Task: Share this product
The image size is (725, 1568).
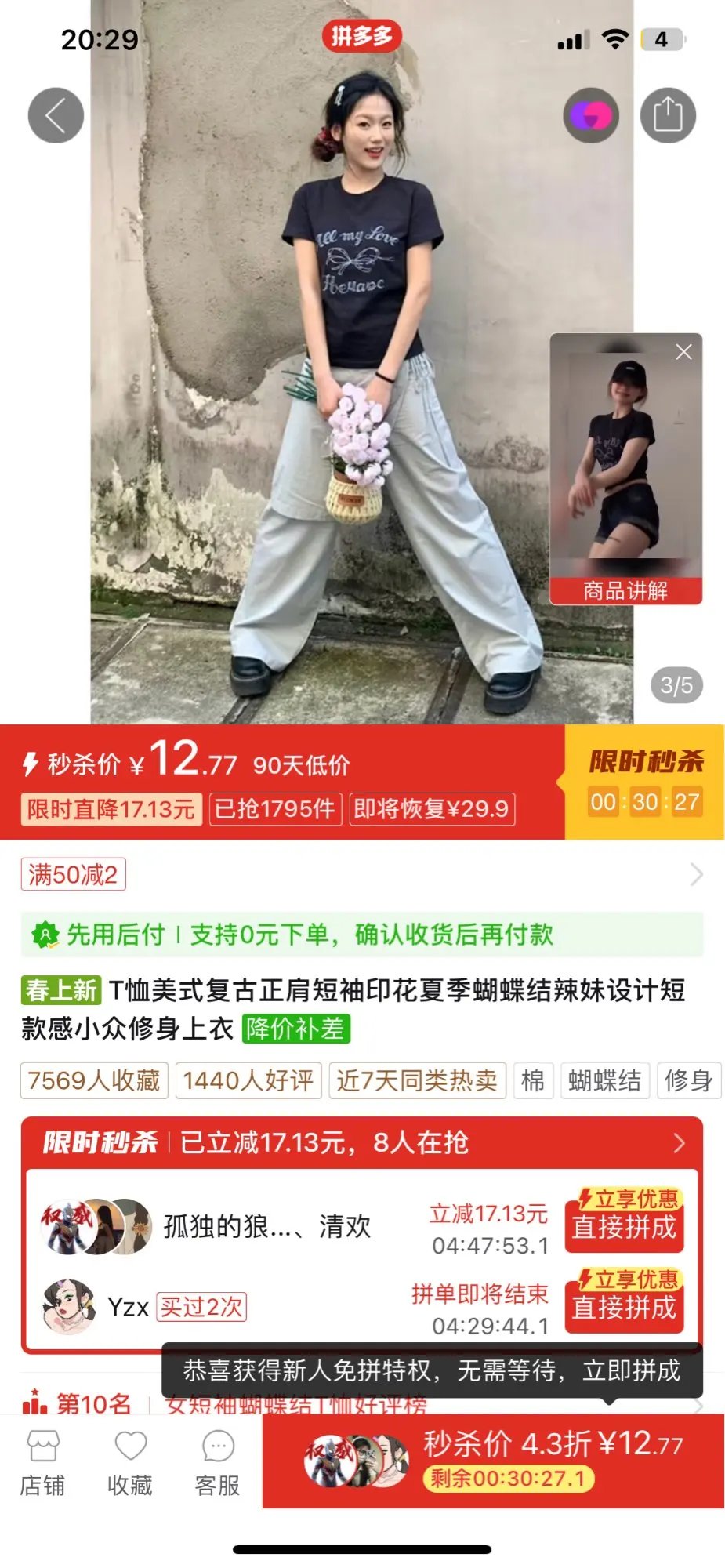Action: click(x=668, y=115)
